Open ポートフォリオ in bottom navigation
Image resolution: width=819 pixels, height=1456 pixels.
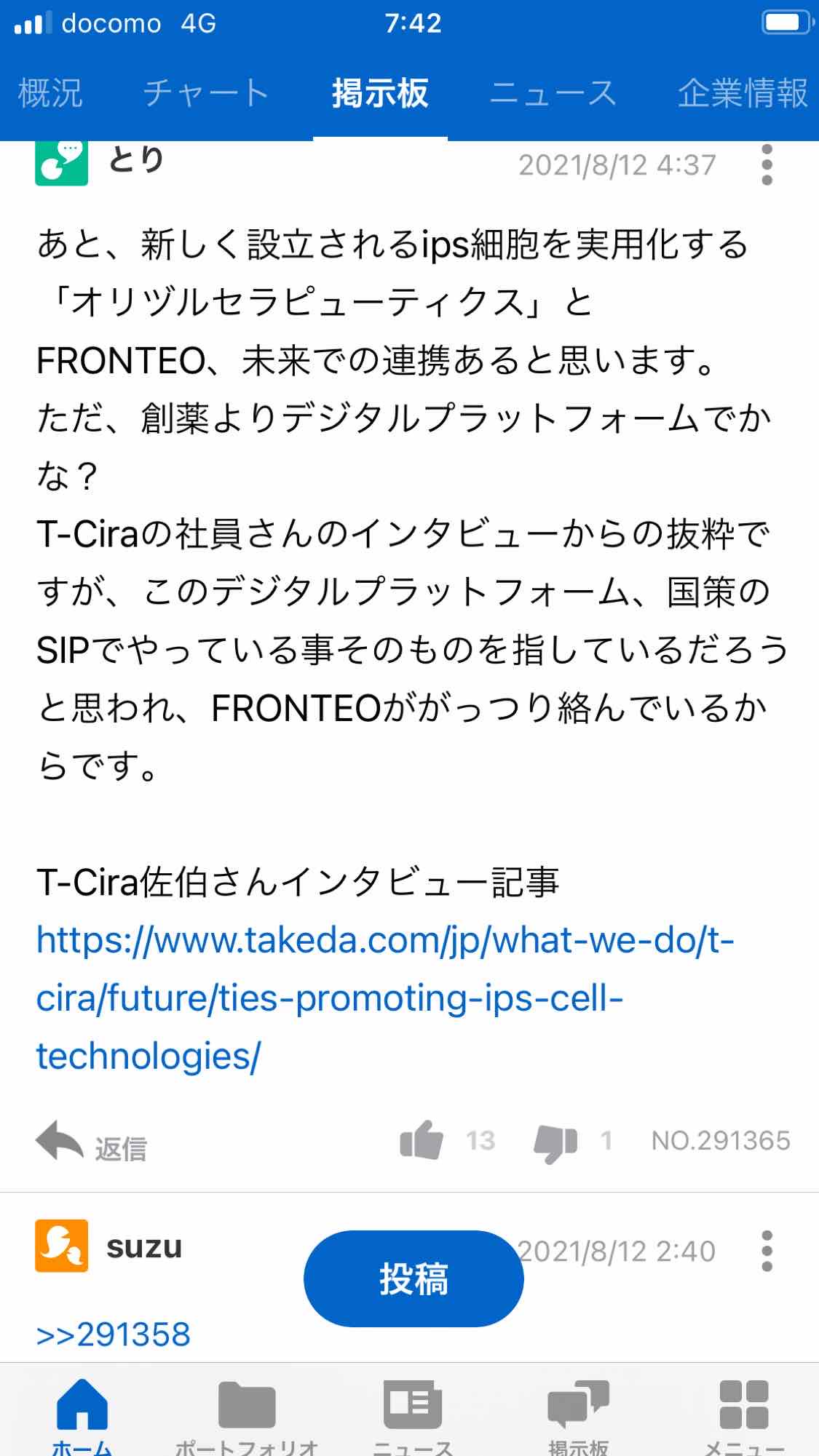(247, 1415)
